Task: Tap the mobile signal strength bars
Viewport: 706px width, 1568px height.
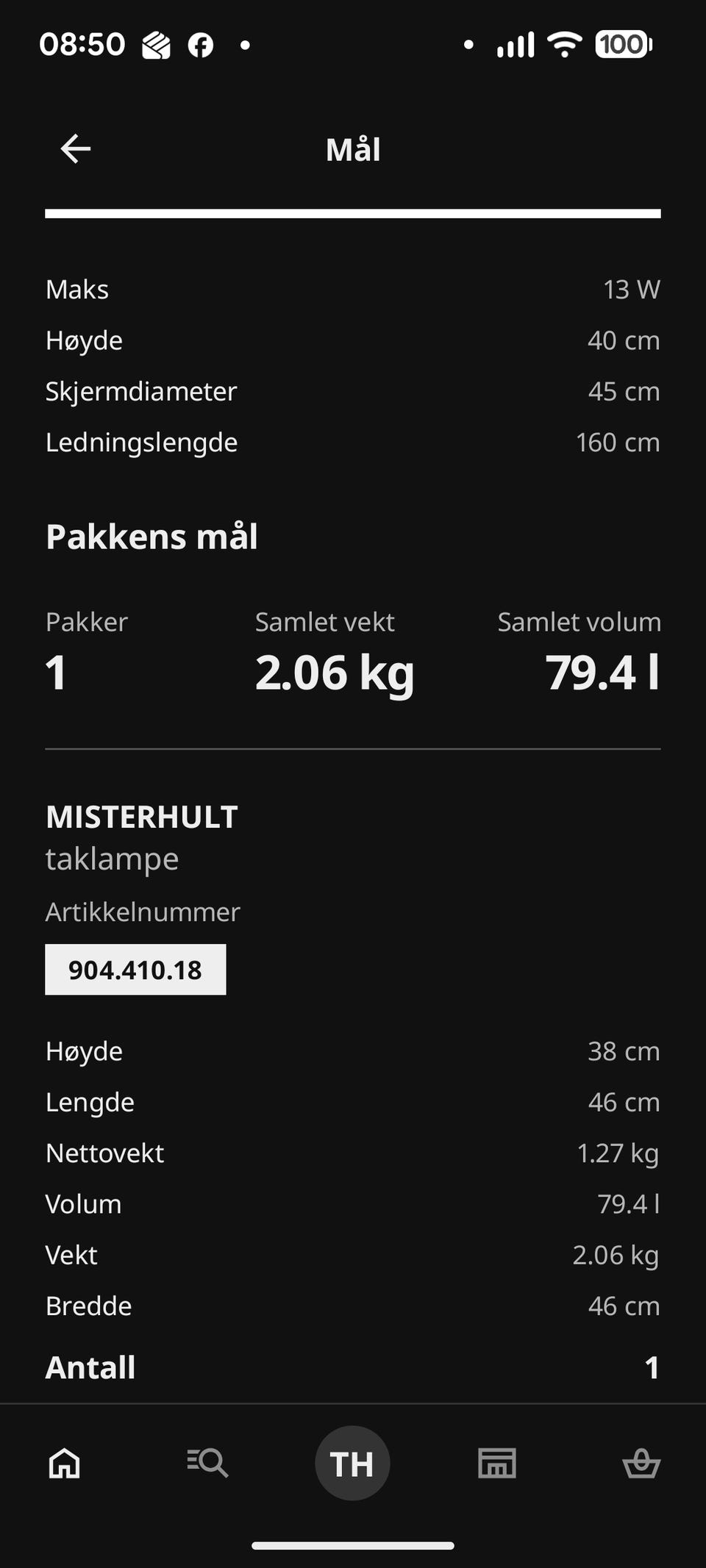Action: point(514,44)
